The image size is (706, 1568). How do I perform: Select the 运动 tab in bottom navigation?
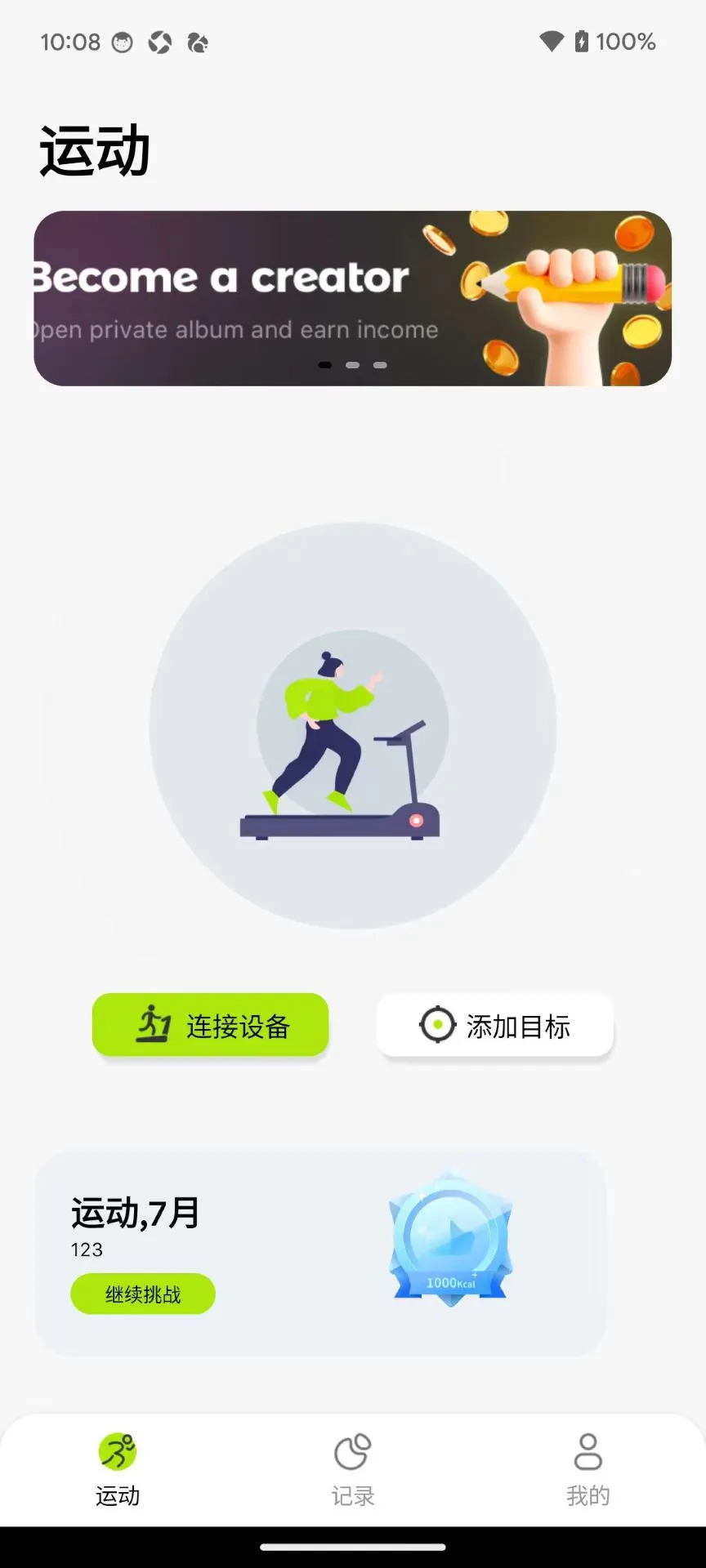click(x=118, y=1470)
